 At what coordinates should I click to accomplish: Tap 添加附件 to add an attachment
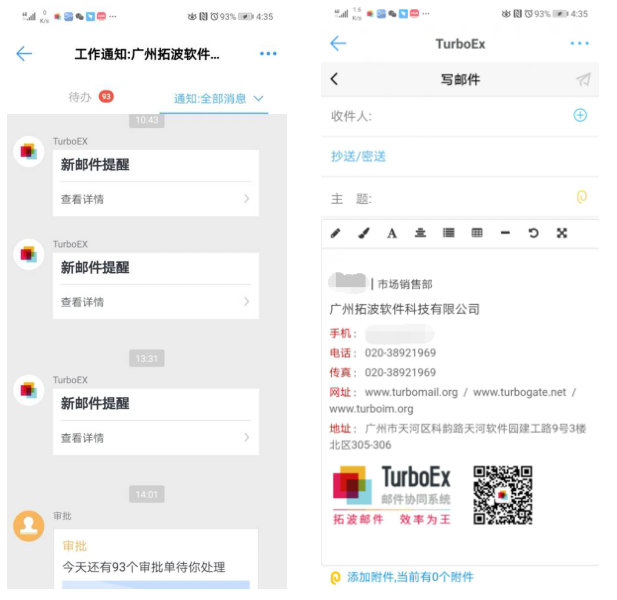click(x=410, y=577)
